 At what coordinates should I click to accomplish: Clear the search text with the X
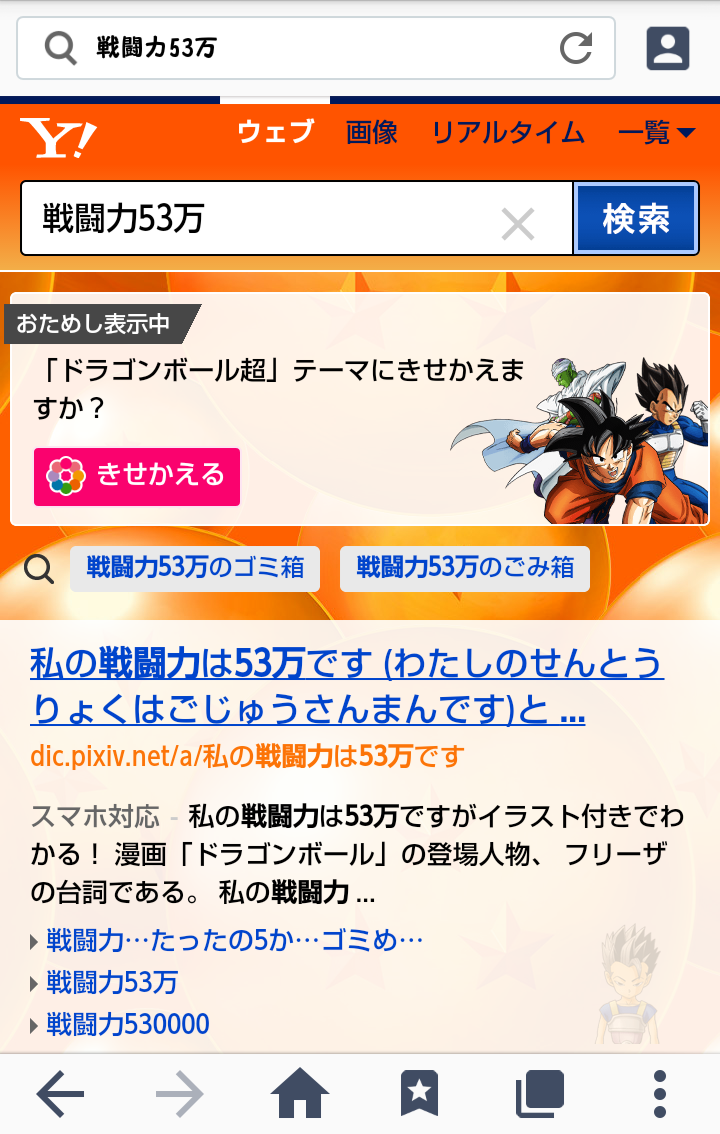click(517, 224)
